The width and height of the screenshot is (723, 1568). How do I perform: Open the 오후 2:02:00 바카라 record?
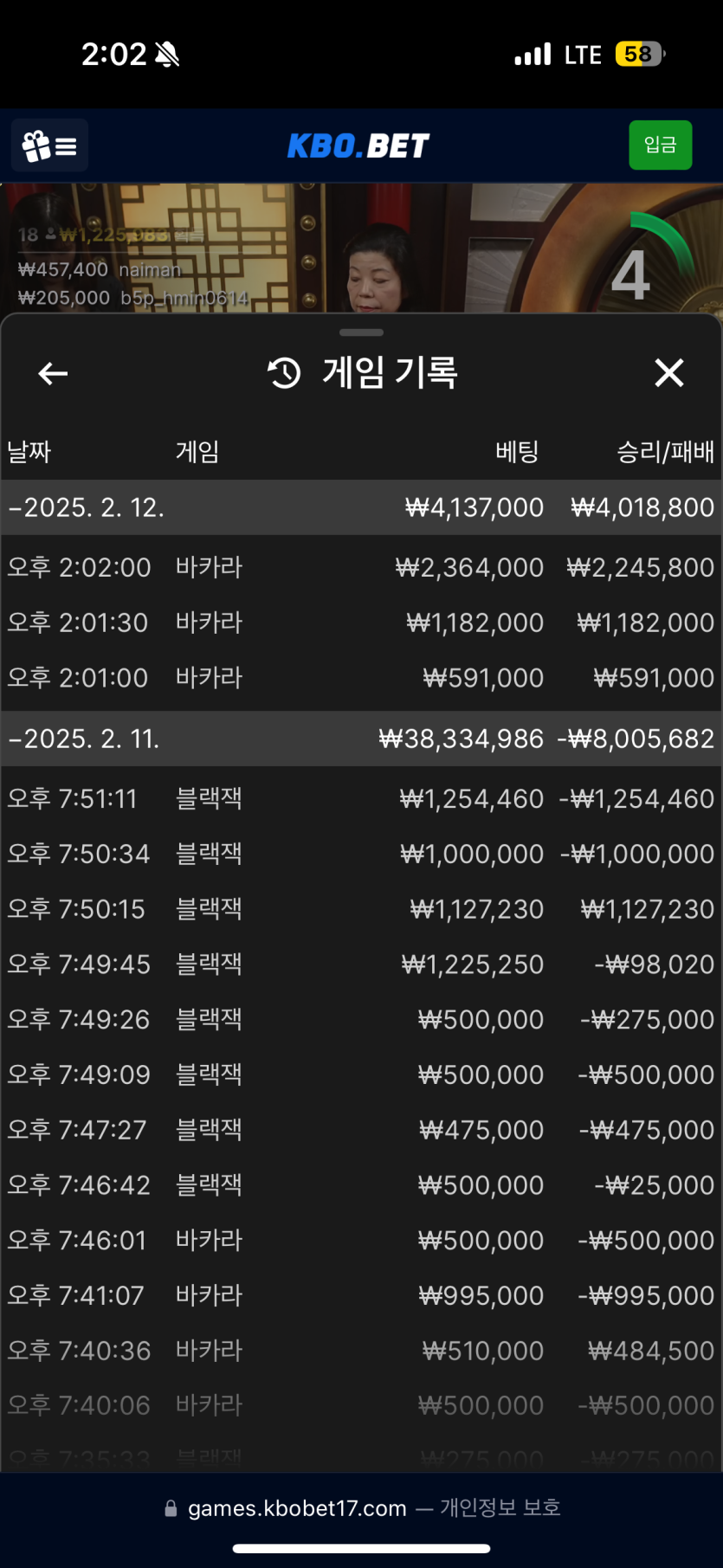tap(361, 567)
